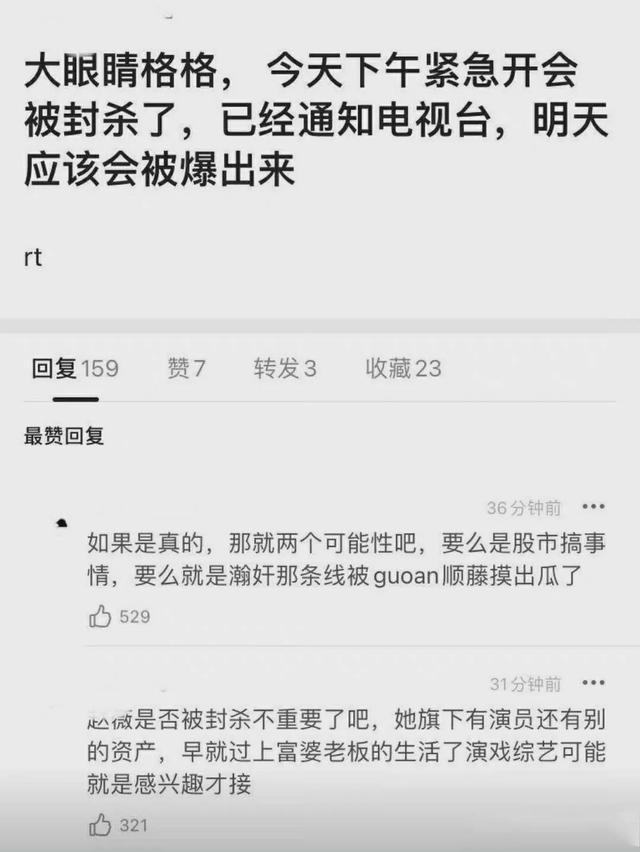
Task: Switch to the 转发 3 tab
Action: [x=285, y=369]
